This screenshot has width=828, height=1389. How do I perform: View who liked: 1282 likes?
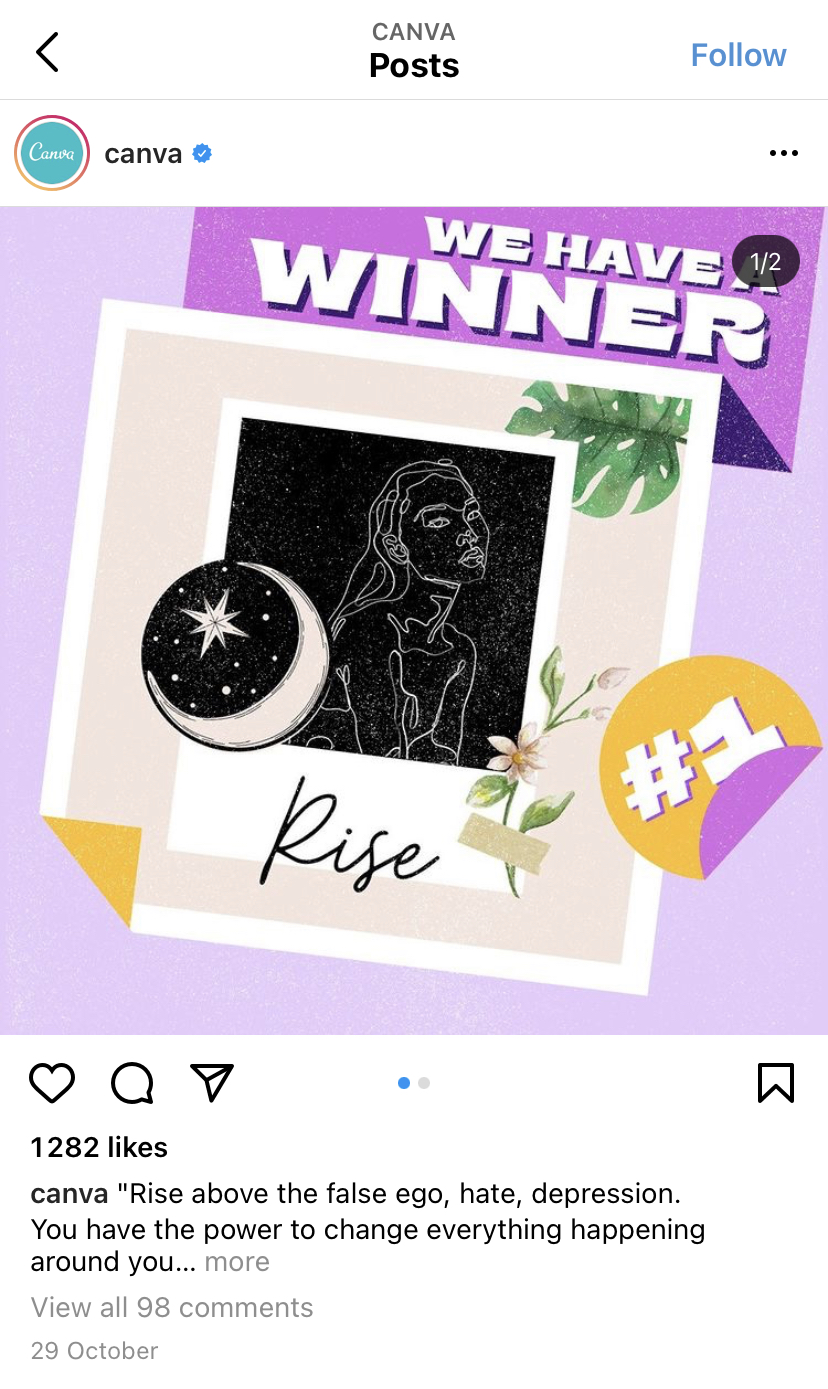click(x=99, y=1147)
